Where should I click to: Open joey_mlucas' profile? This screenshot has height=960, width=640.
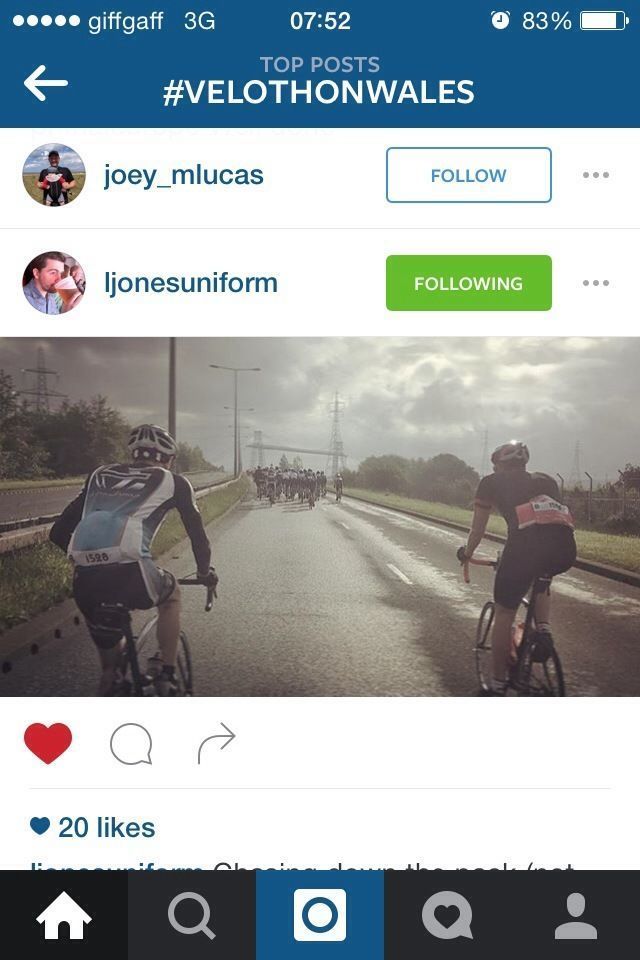pyautogui.click(x=183, y=175)
